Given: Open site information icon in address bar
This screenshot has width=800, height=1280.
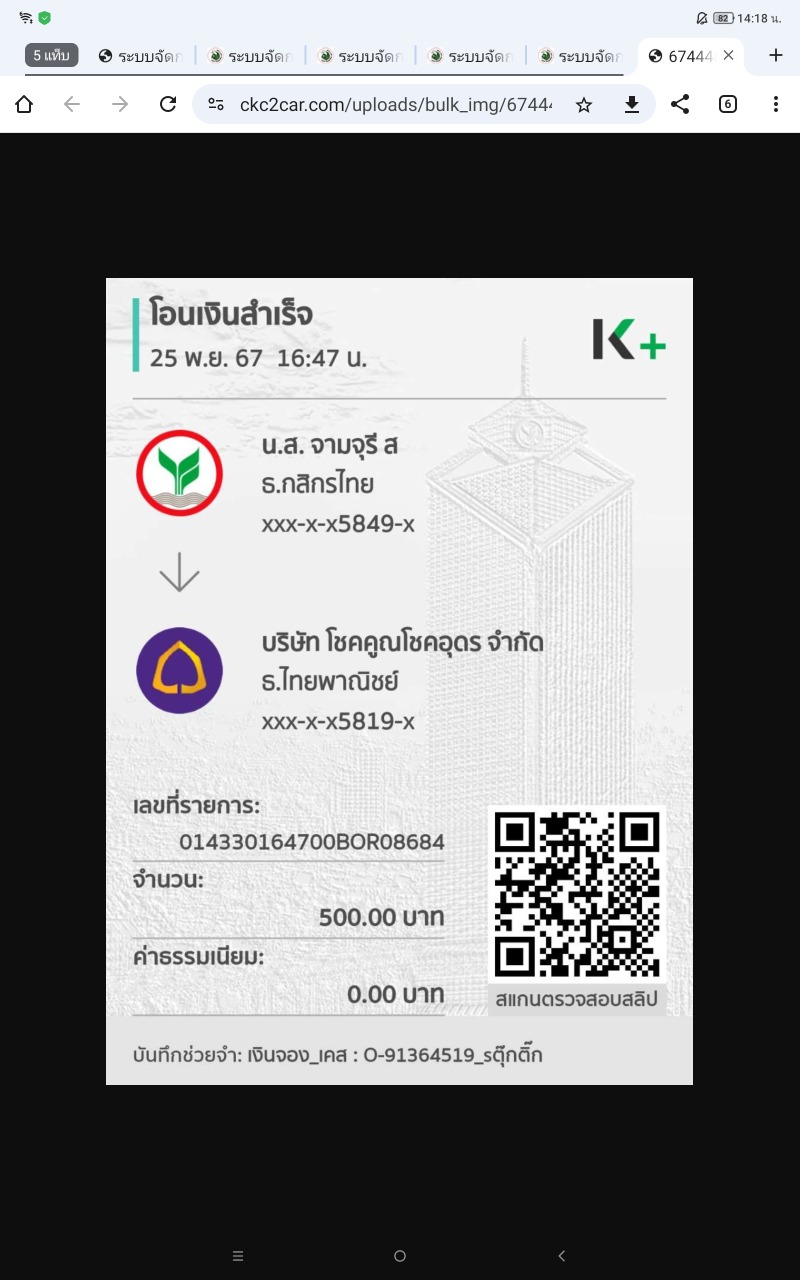Looking at the screenshot, I should 215,104.
